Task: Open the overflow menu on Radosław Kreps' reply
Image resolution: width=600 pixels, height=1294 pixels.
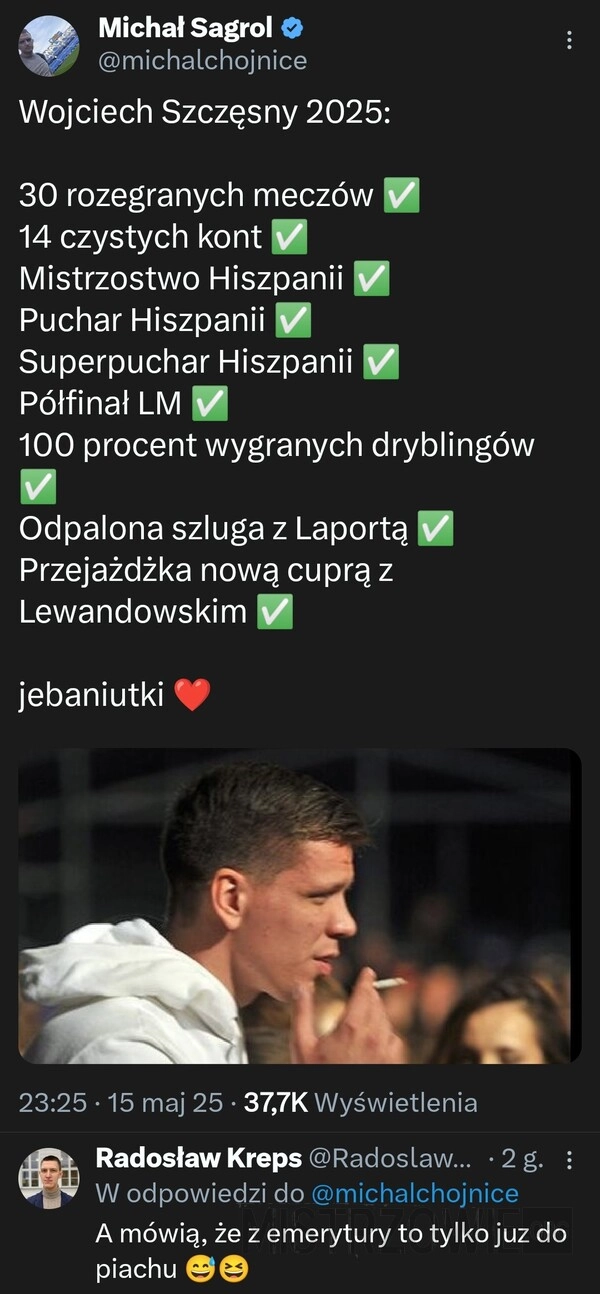Action: click(x=569, y=1160)
